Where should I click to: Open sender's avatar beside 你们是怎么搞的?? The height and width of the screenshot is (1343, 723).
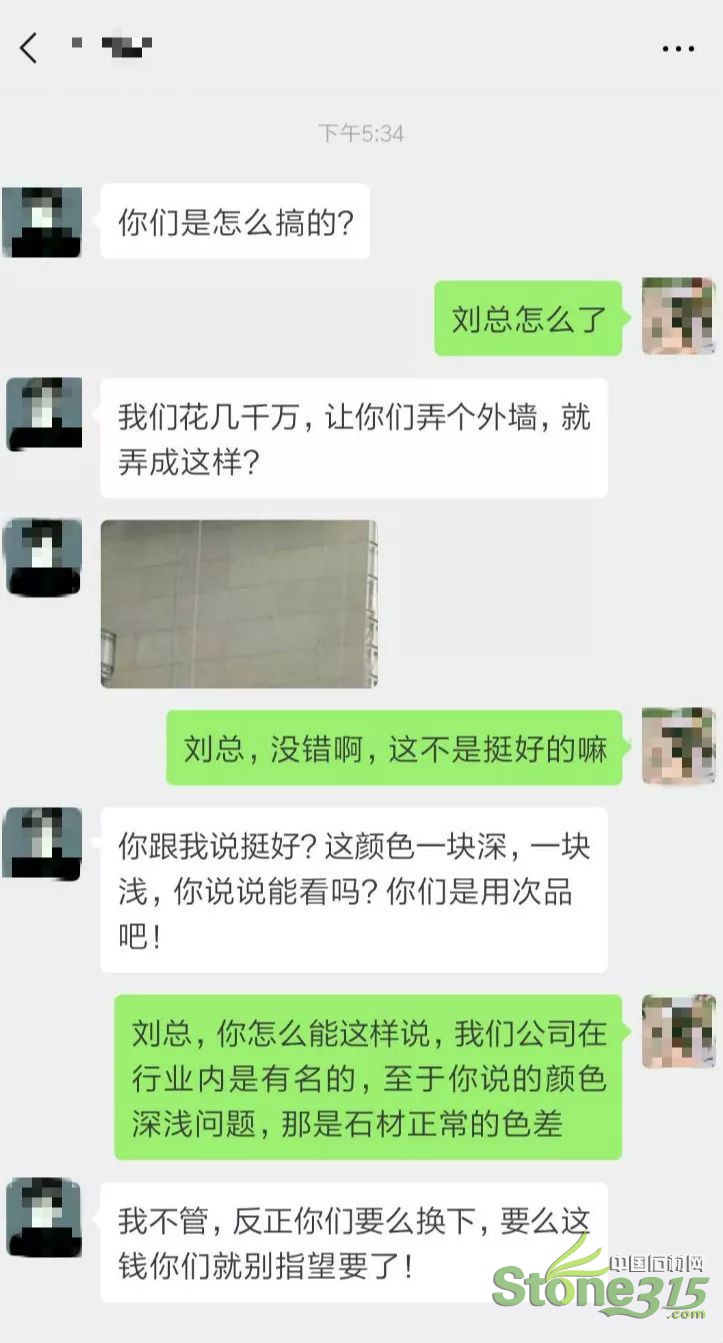point(42,221)
